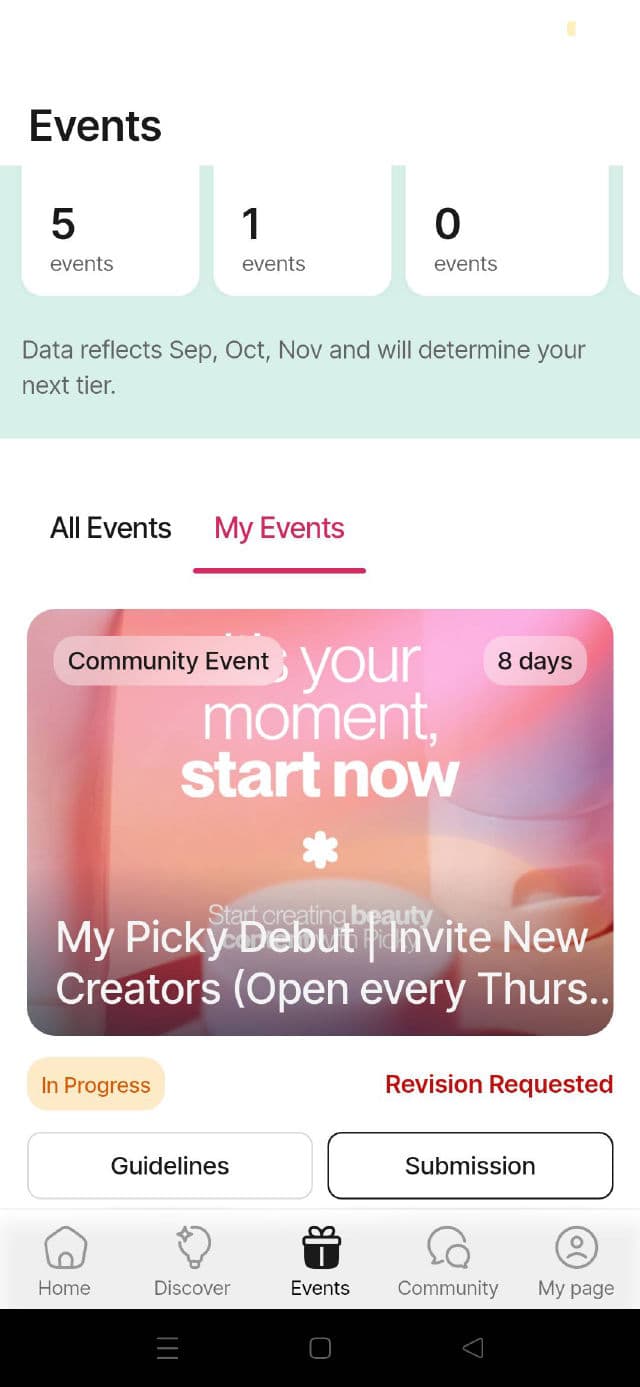View the event Guidelines
The image size is (640, 1387).
tap(170, 1166)
